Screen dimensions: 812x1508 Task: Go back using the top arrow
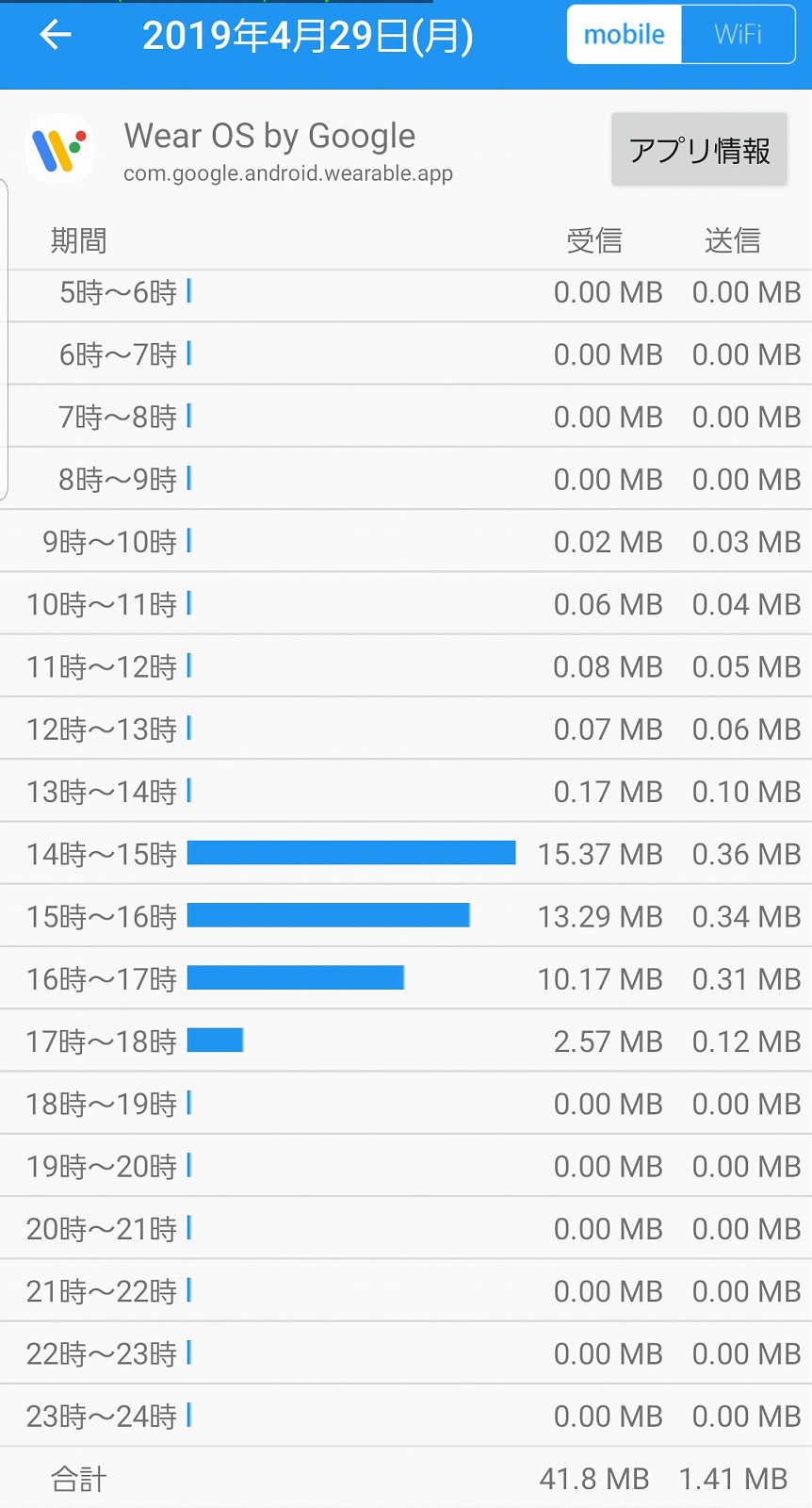pyautogui.click(x=56, y=36)
